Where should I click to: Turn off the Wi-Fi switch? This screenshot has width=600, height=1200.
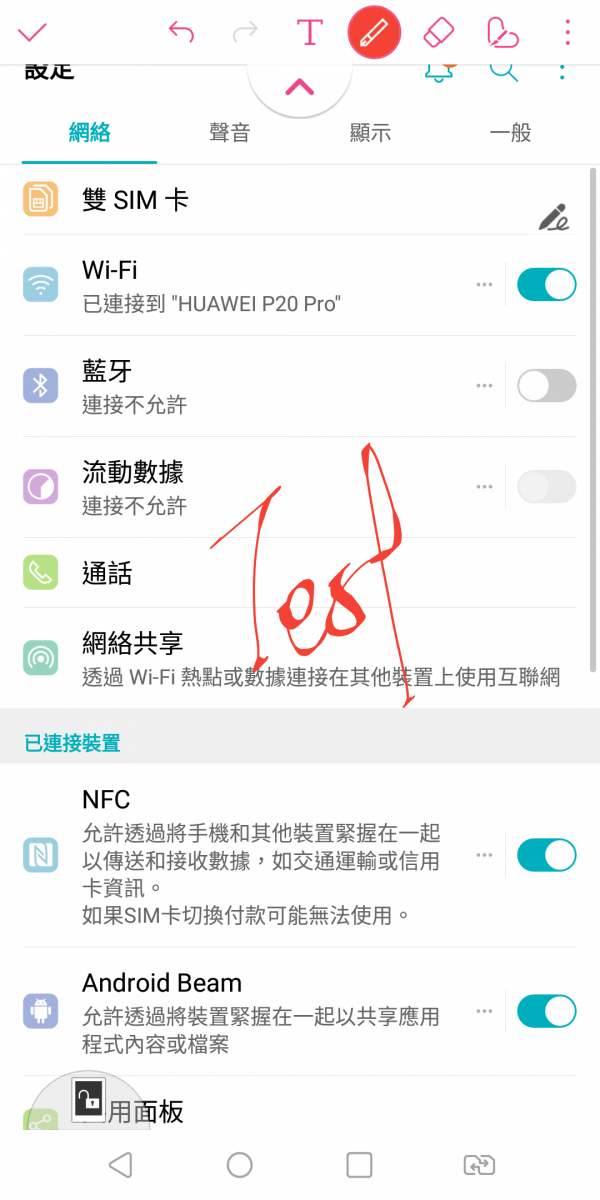point(546,285)
